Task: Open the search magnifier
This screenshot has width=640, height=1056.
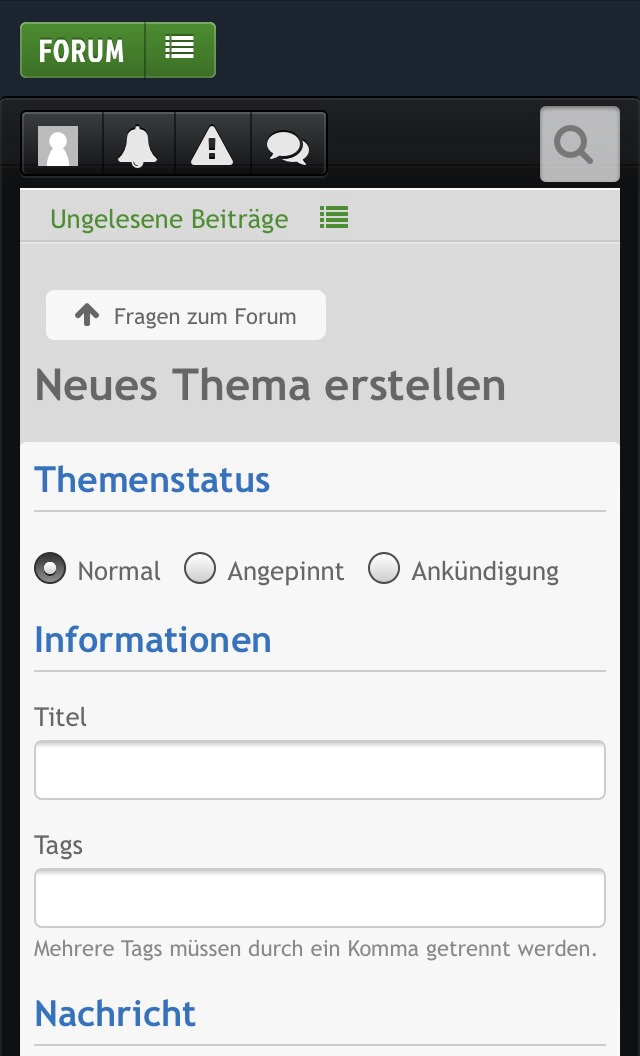Action: (579, 145)
